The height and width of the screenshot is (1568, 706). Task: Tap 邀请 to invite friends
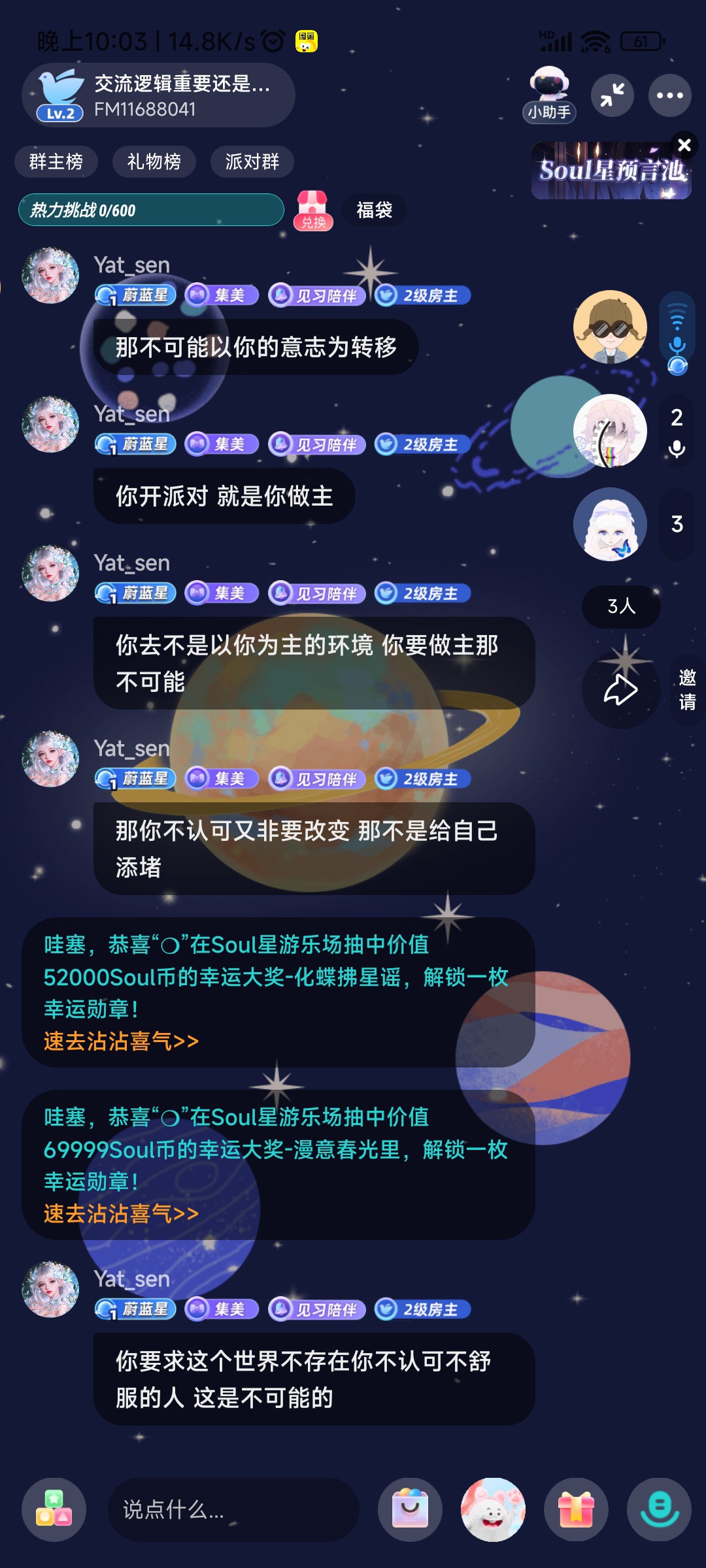tap(687, 690)
